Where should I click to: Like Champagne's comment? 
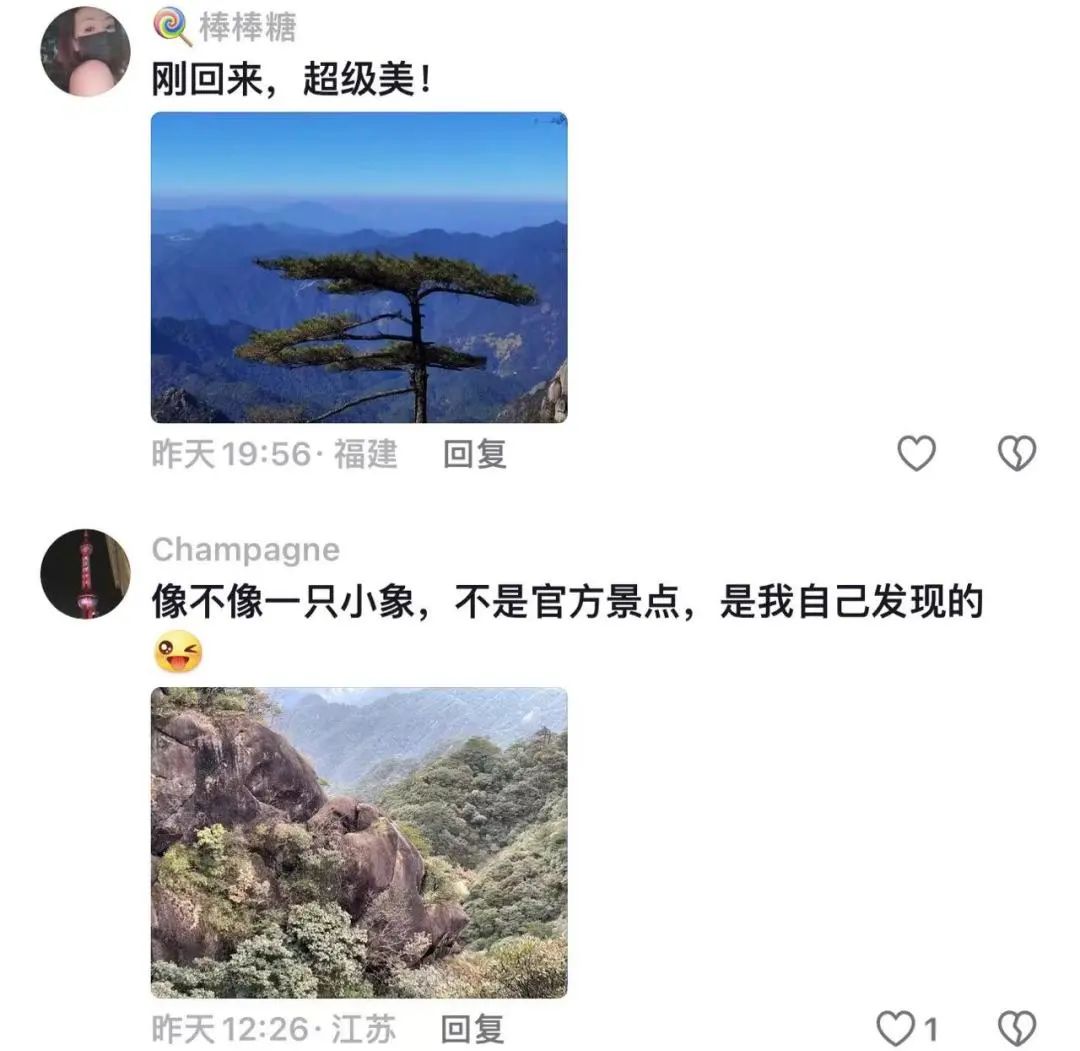897,1028
